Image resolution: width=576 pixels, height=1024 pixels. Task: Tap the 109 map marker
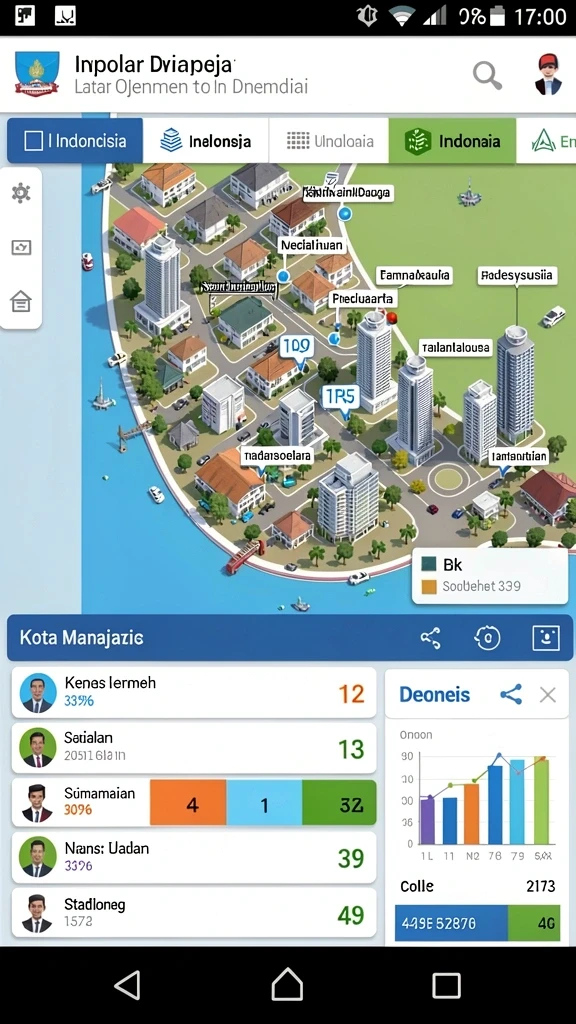[297, 349]
